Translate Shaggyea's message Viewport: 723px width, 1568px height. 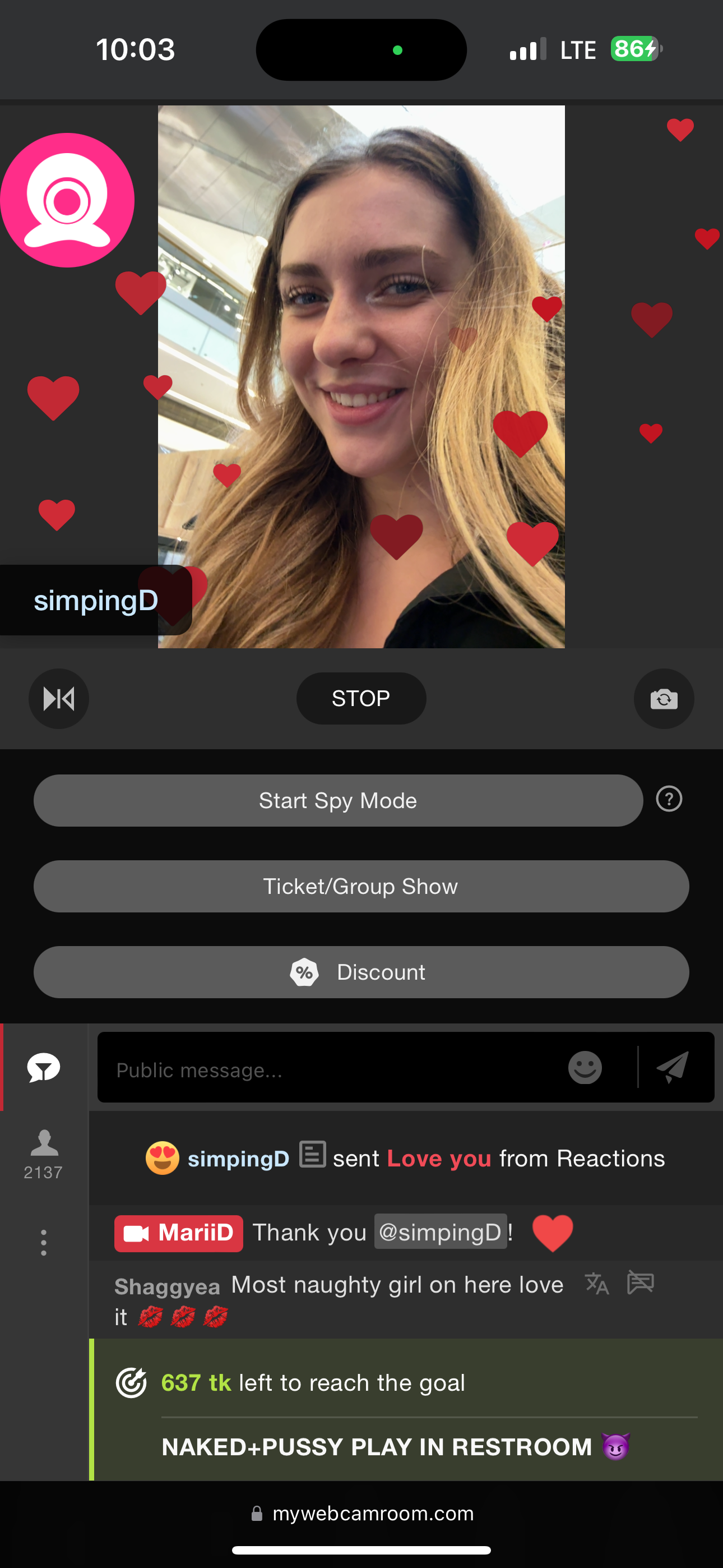[x=596, y=1284]
